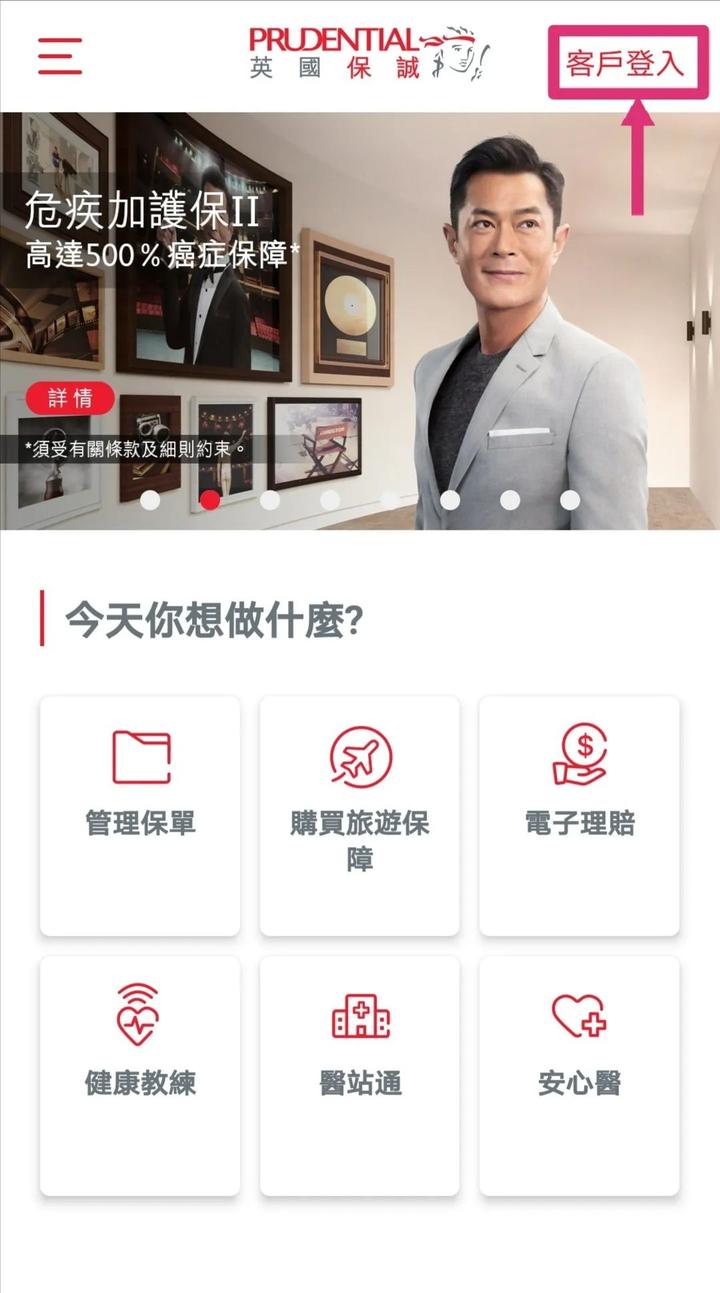The image size is (720, 1293).
Task: Open the 電子理賠 card
Action: point(583,812)
